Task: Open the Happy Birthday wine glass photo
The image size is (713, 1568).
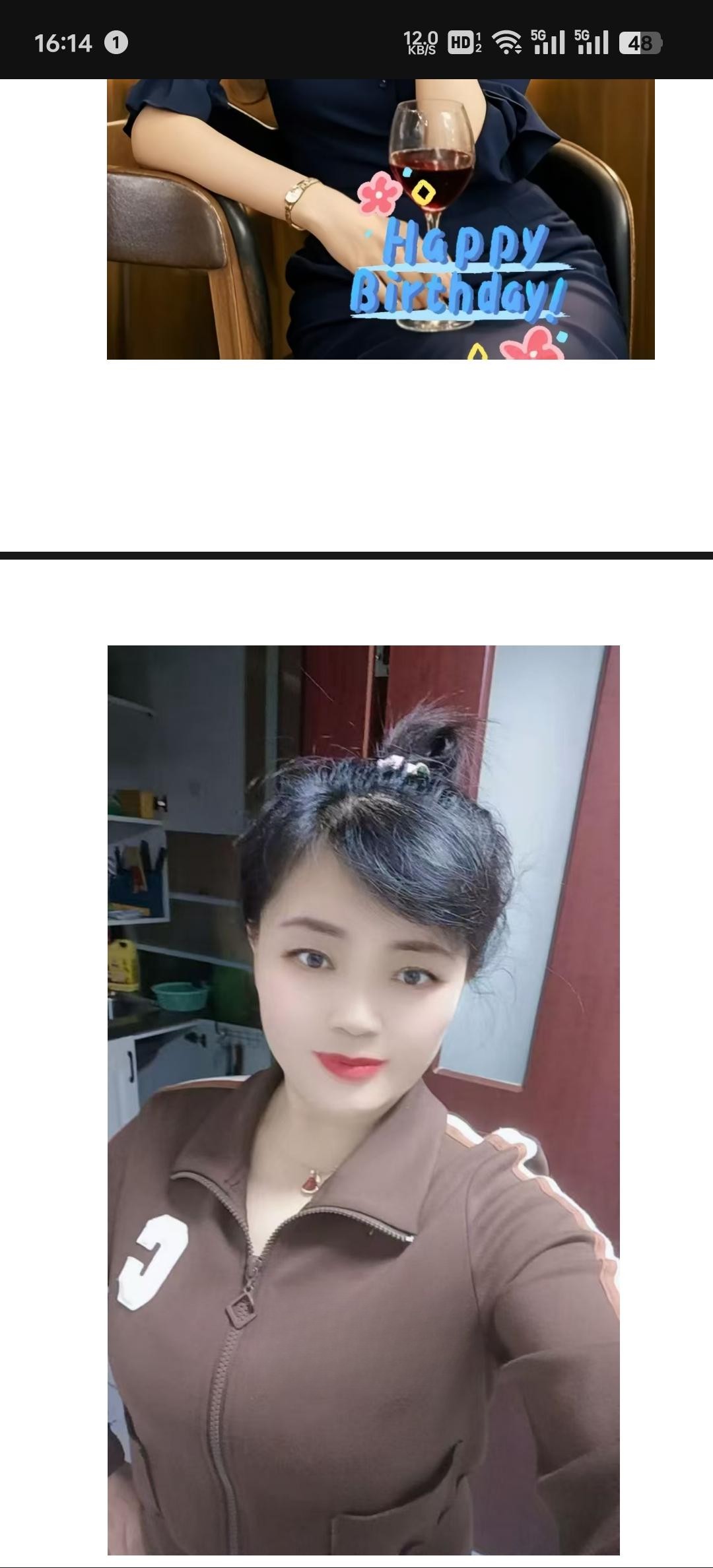Action: [x=380, y=219]
